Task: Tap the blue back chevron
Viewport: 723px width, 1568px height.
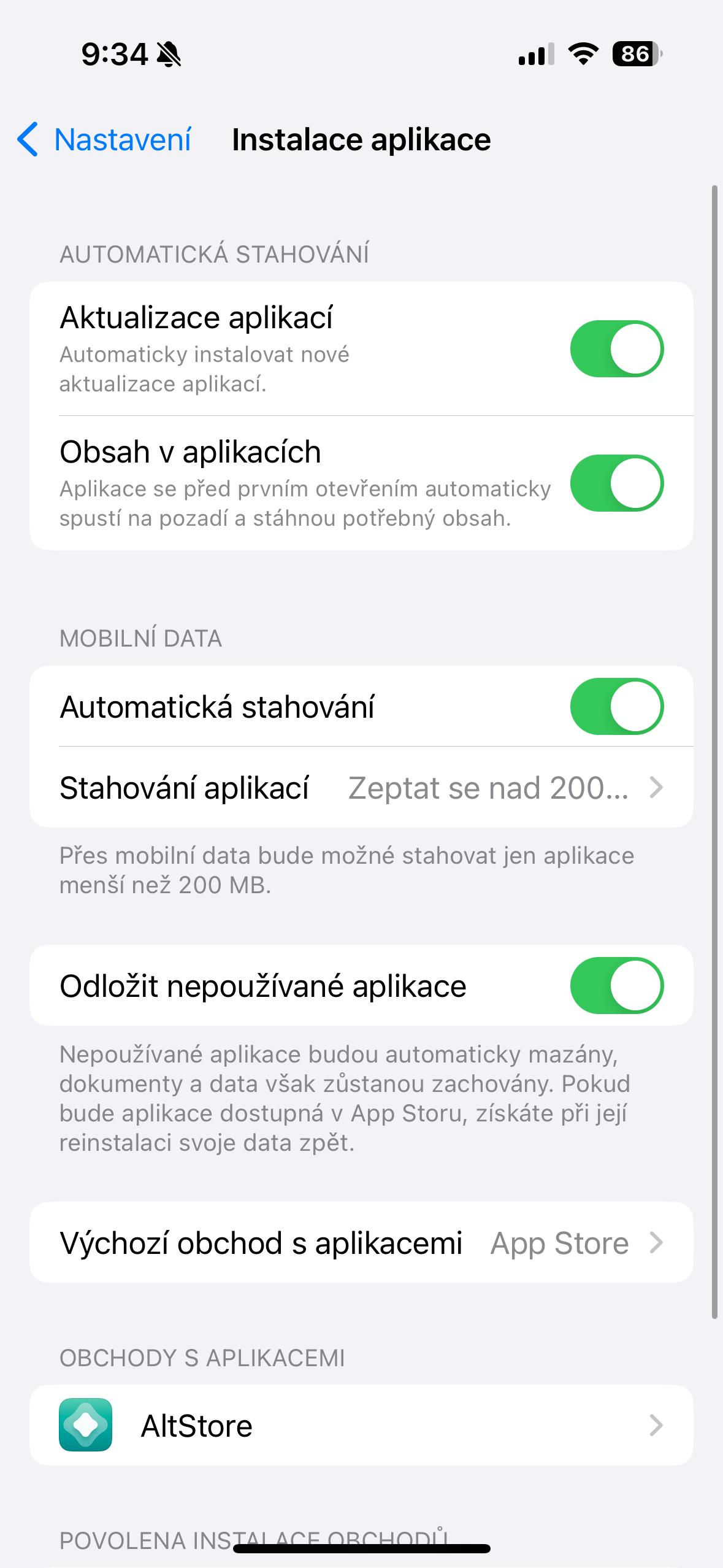Action: click(28, 139)
